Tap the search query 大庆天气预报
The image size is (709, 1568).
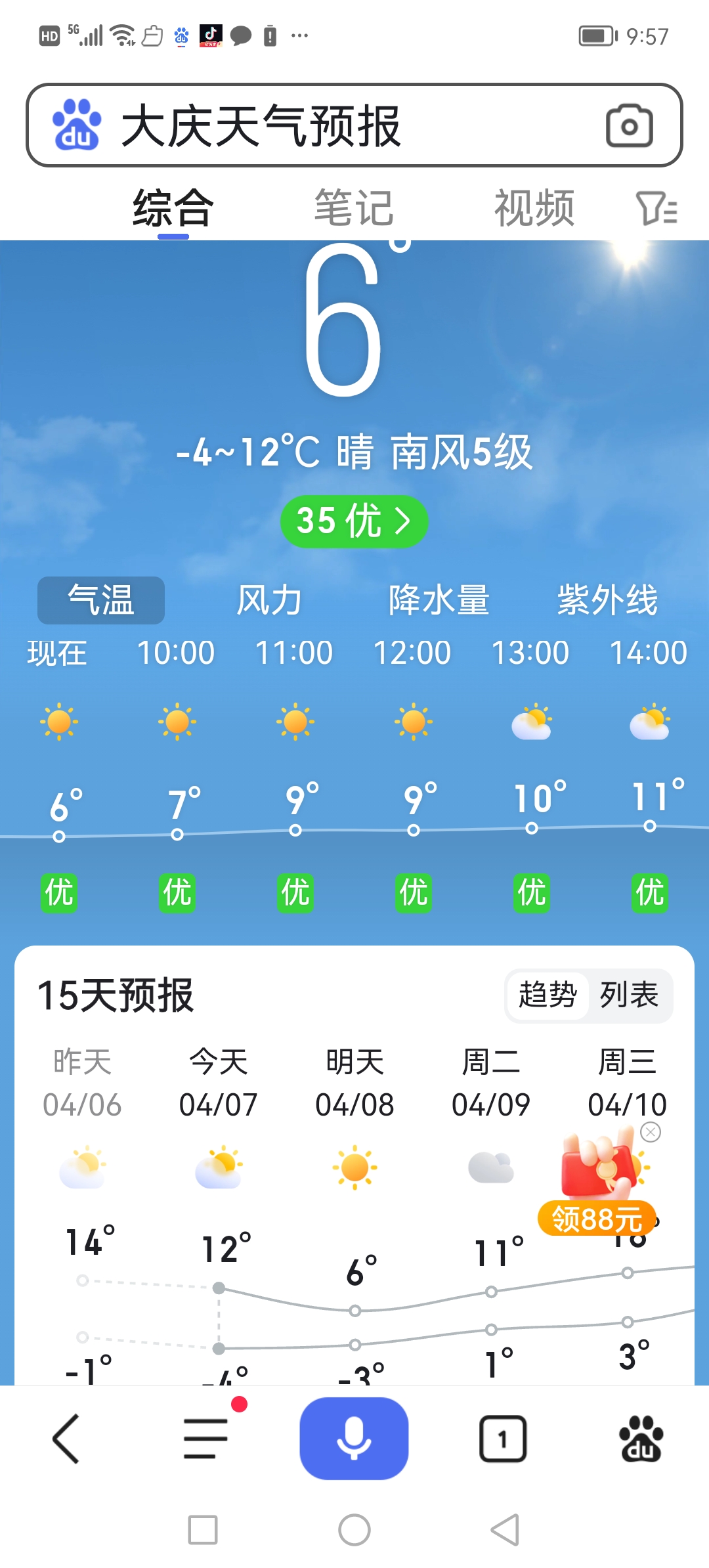pyautogui.click(x=263, y=125)
